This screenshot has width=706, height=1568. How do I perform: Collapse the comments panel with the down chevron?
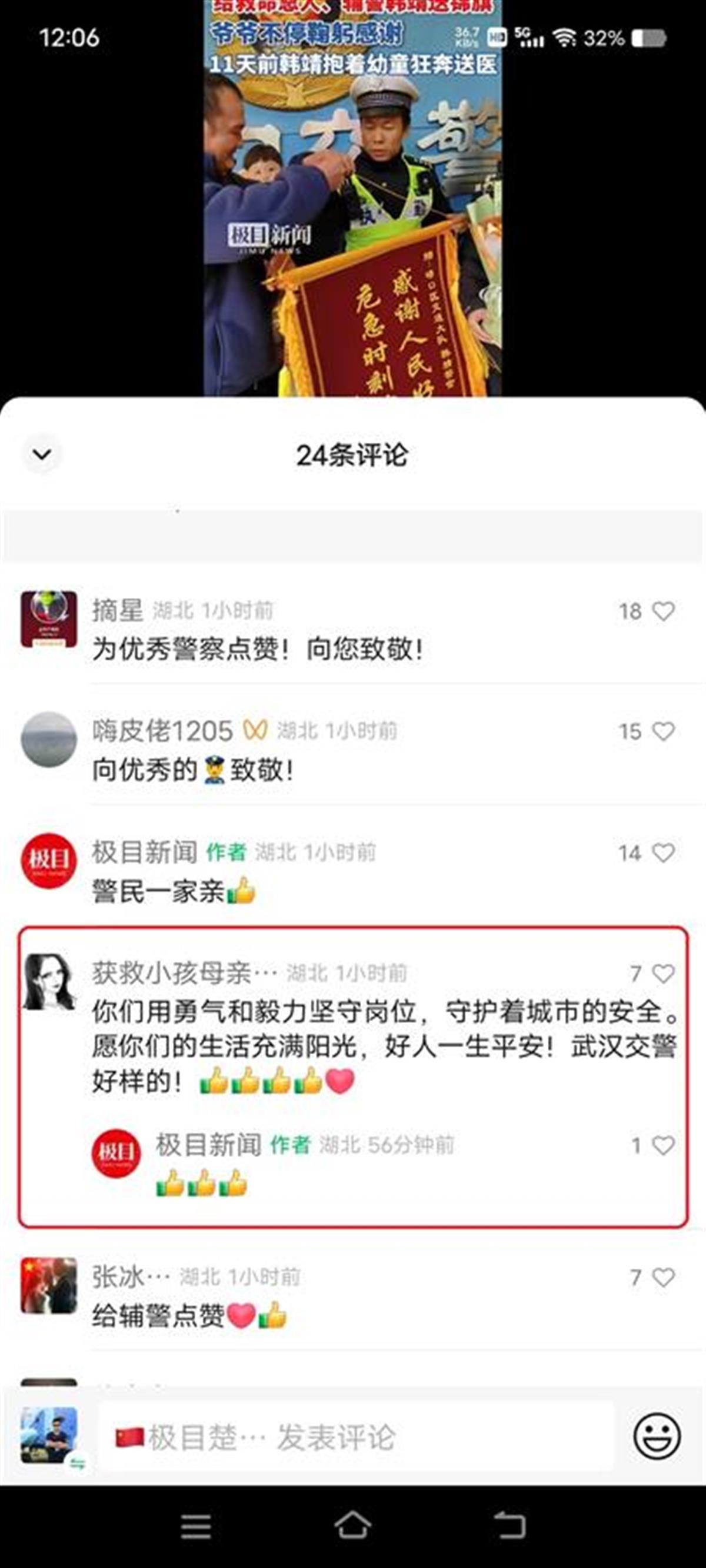click(42, 454)
